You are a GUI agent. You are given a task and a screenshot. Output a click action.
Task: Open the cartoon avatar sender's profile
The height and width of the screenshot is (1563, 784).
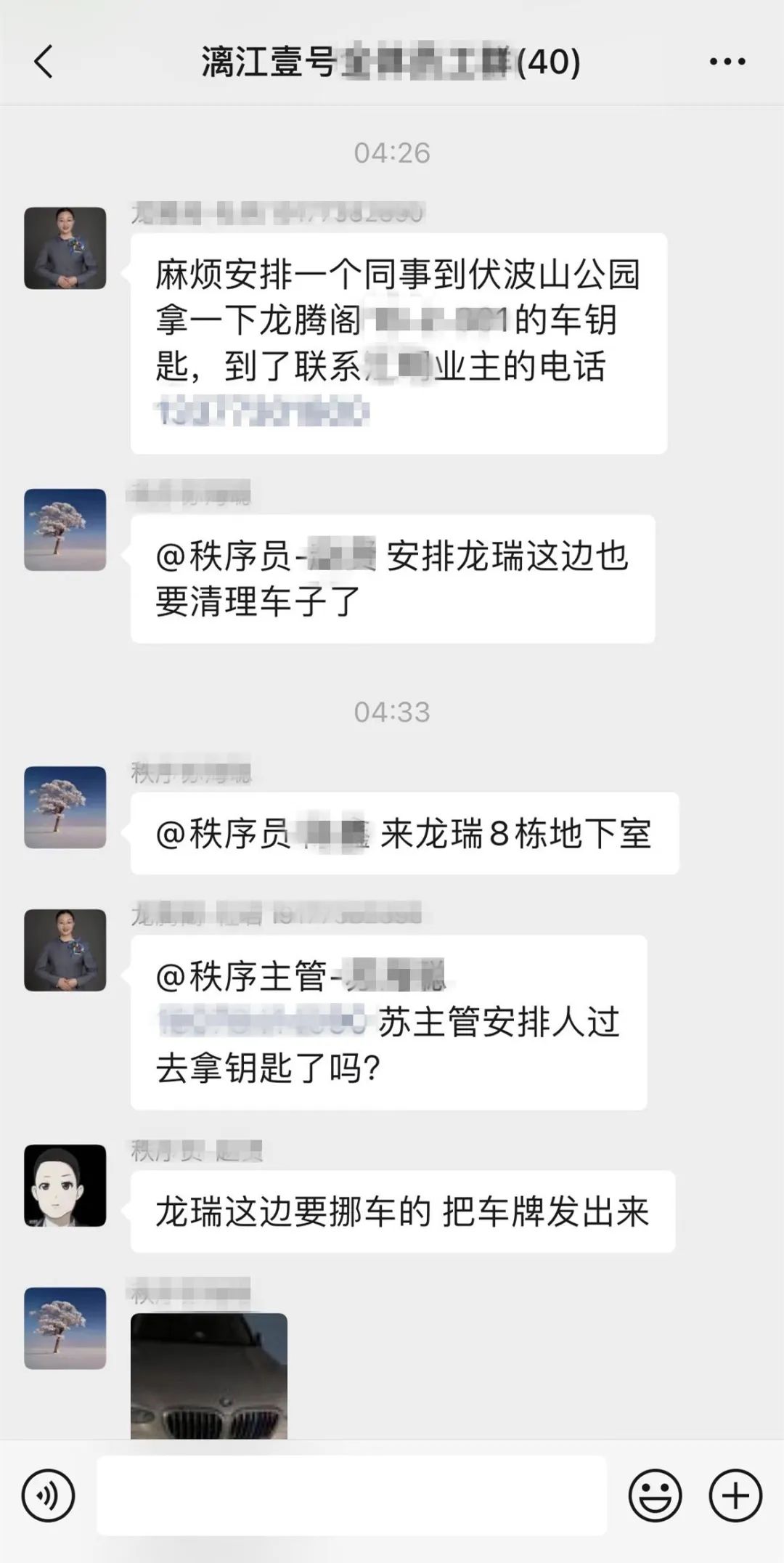[65, 1186]
